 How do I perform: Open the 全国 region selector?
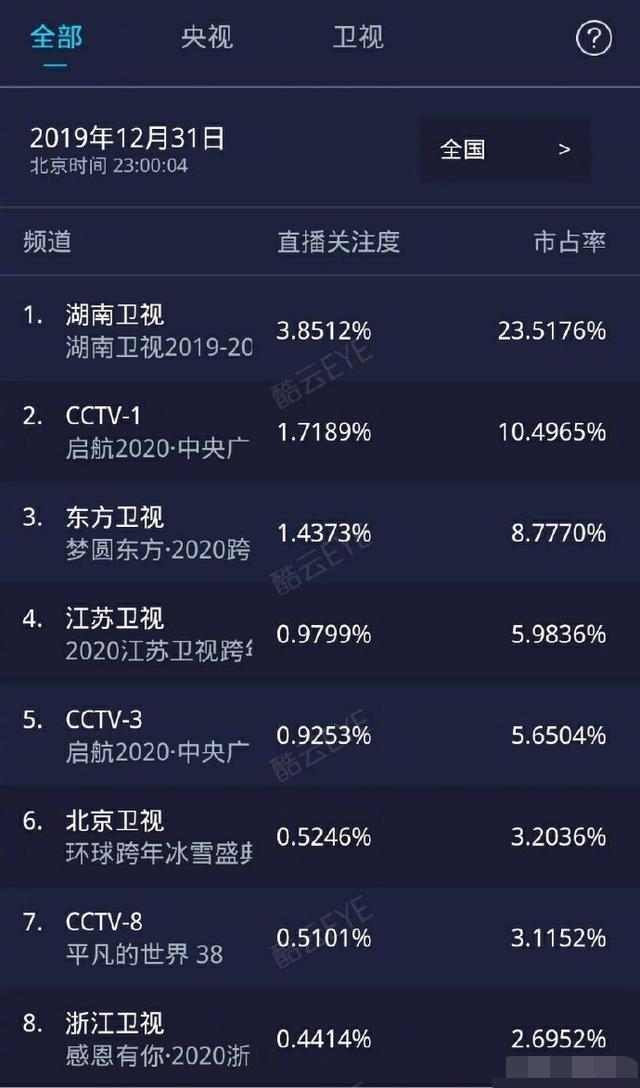tap(505, 149)
